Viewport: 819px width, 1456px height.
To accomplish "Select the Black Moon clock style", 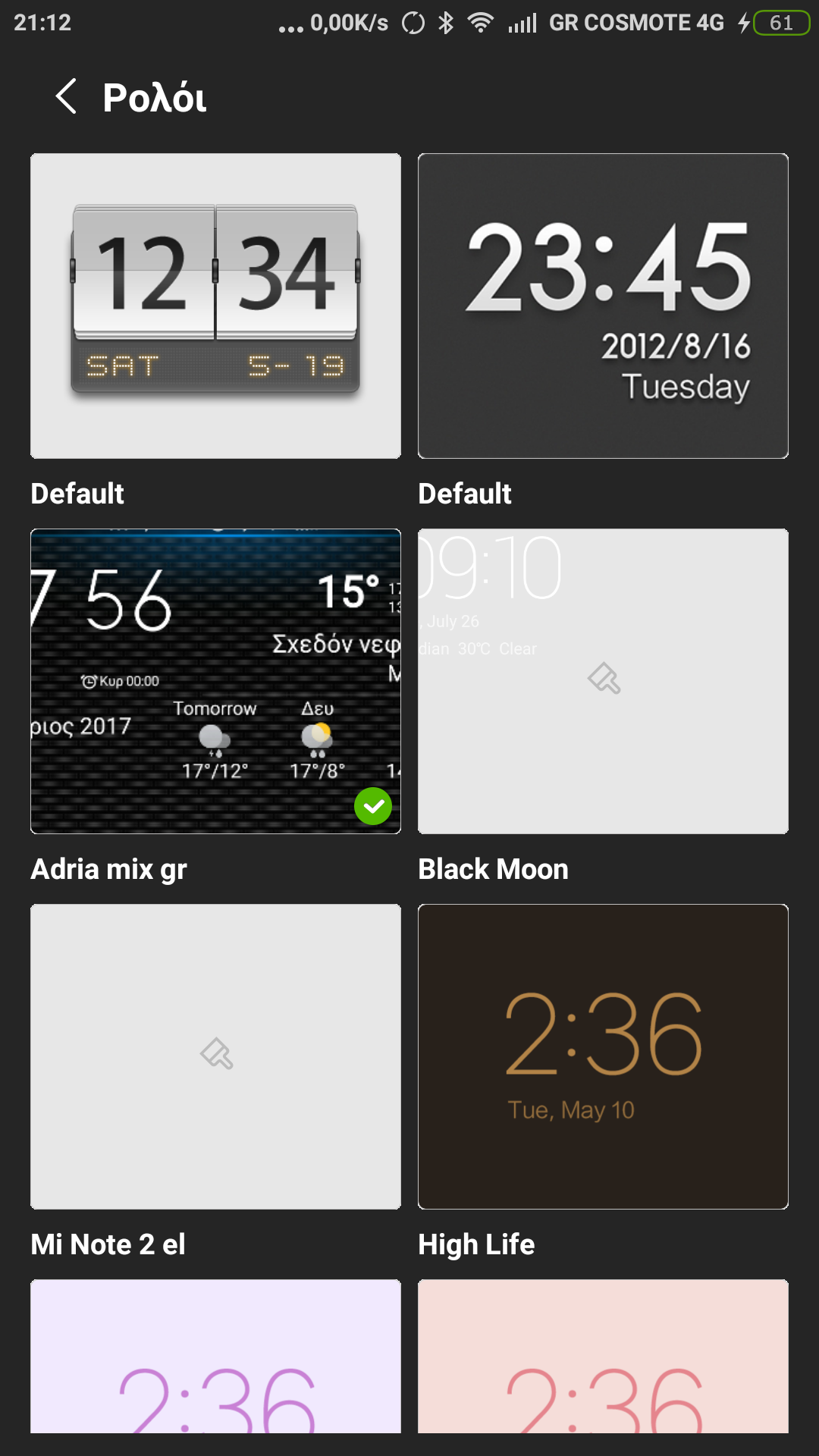I will point(603,681).
